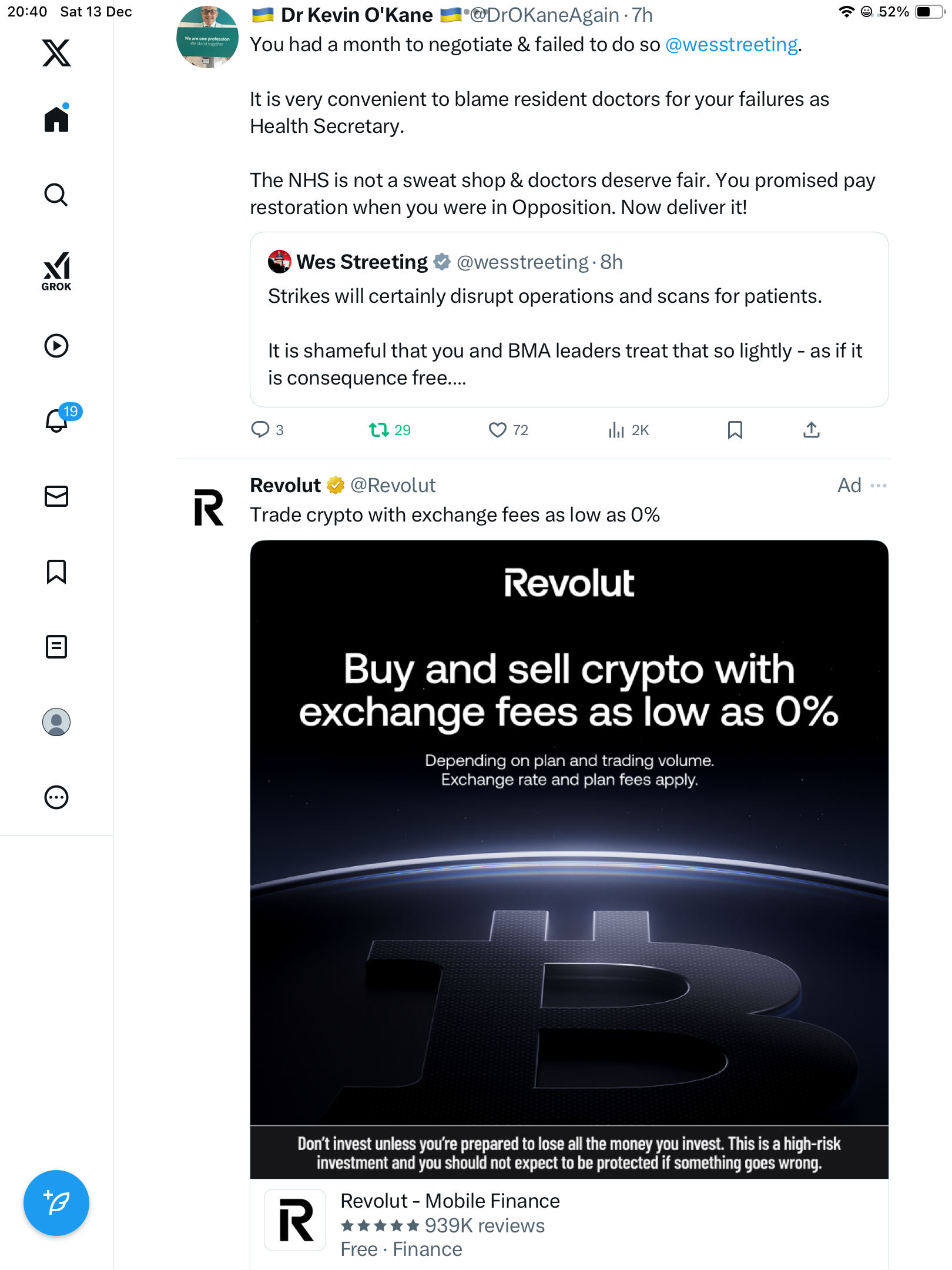Viewport: 952px width, 1270px height.
Task: Open the notifications bell showing 19
Action: 56,420
